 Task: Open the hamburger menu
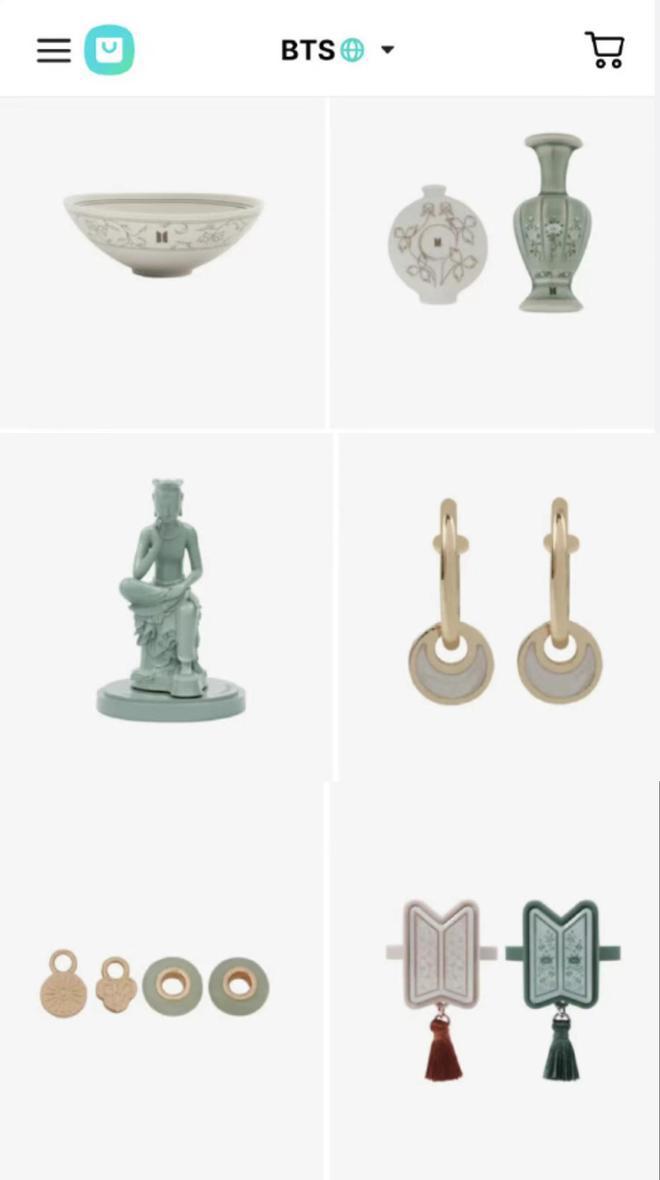point(54,50)
